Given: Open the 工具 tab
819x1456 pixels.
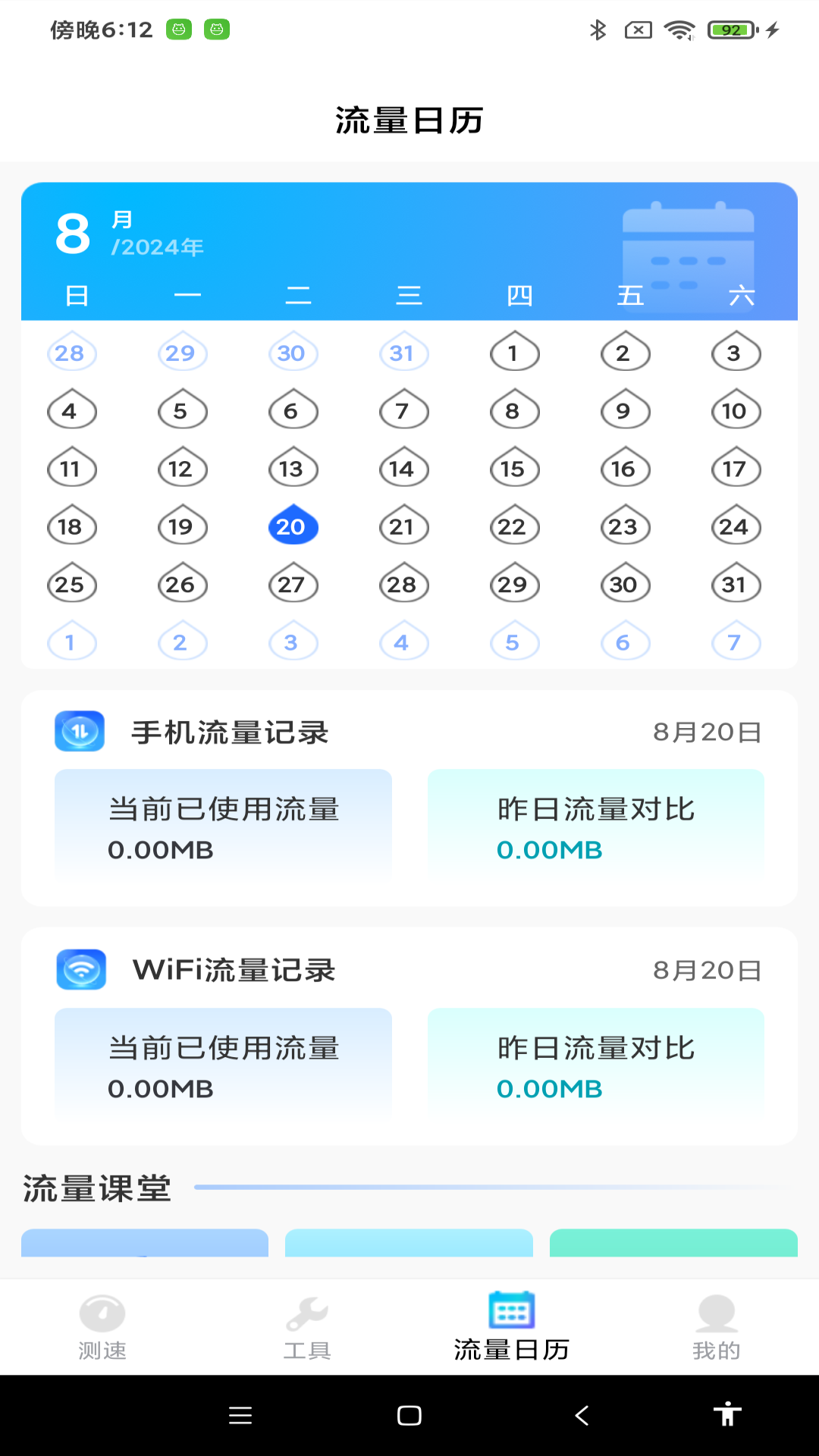Looking at the screenshot, I should [x=307, y=1327].
